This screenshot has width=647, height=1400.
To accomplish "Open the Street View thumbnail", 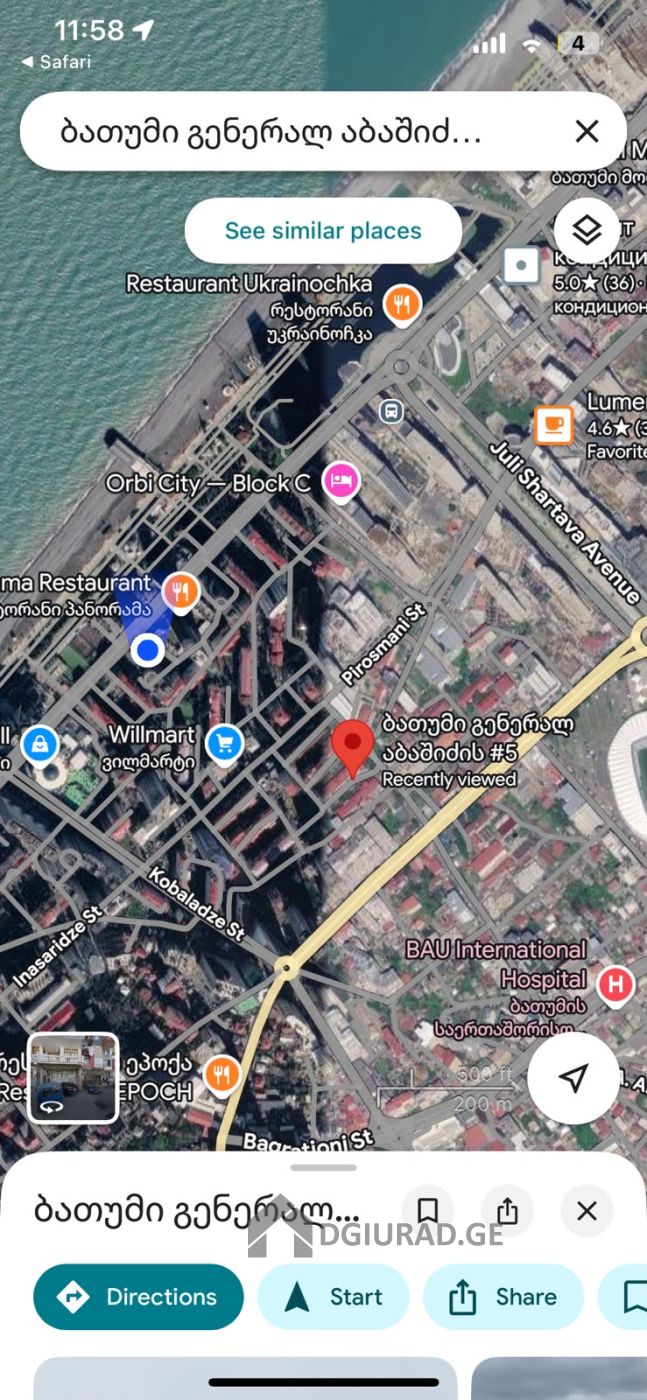I will (73, 1078).
